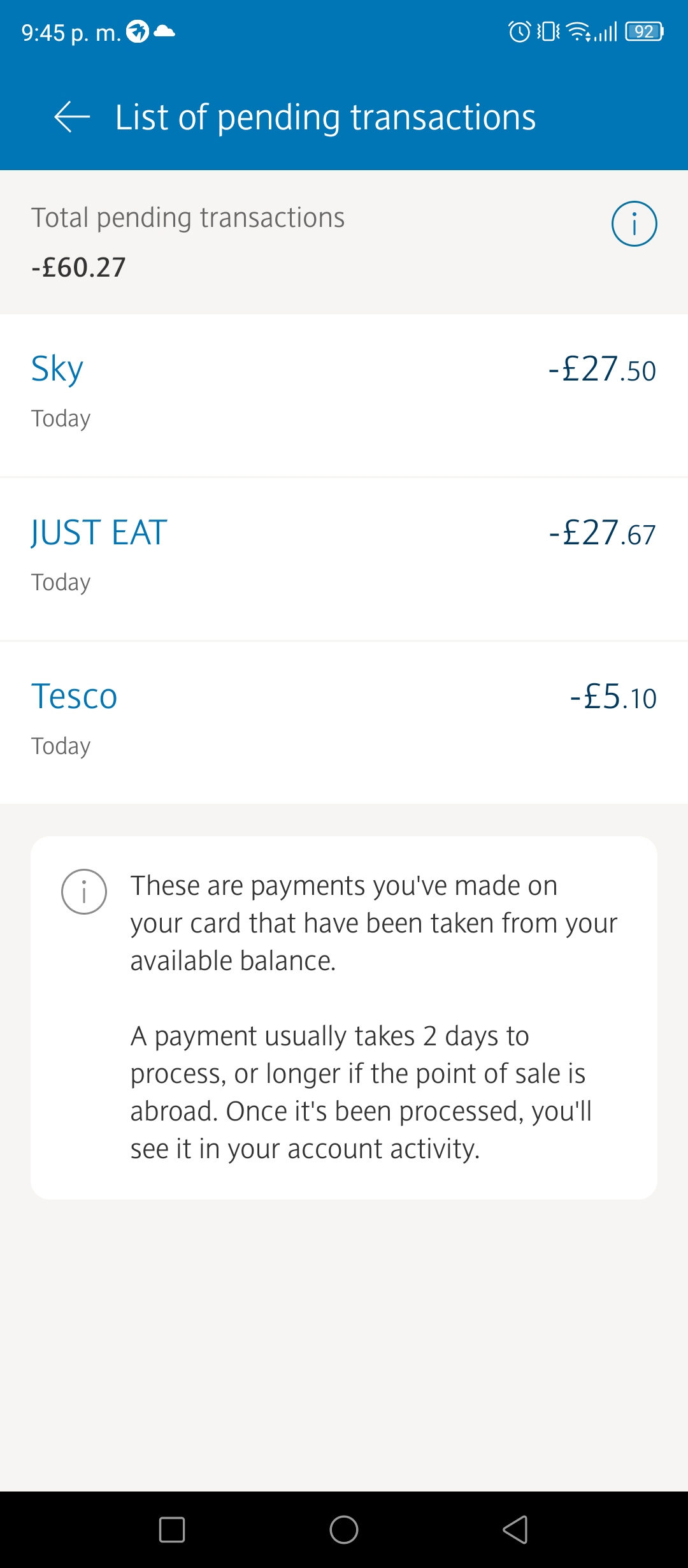Screen dimensions: 688x1568
Task: Open info icon beside Total pending transactions
Action: tap(634, 224)
